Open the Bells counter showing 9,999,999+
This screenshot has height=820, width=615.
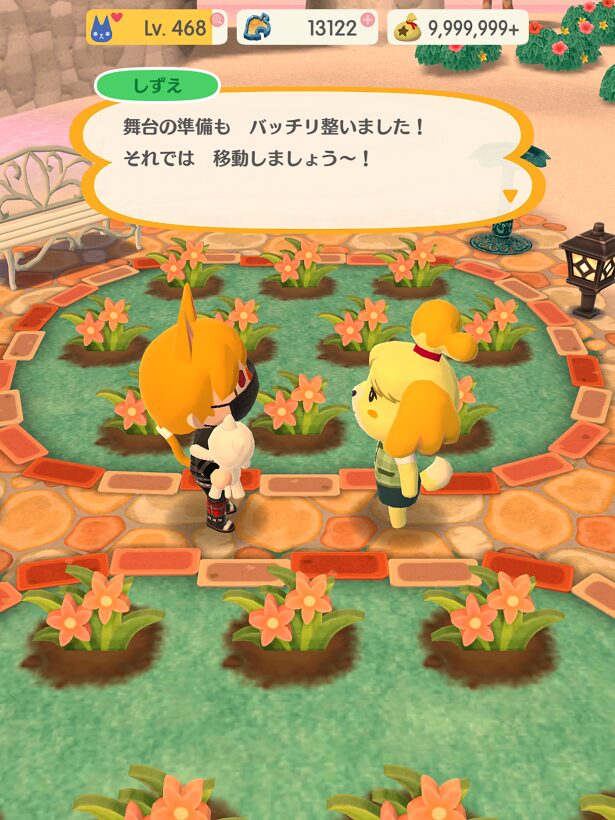pos(457,27)
